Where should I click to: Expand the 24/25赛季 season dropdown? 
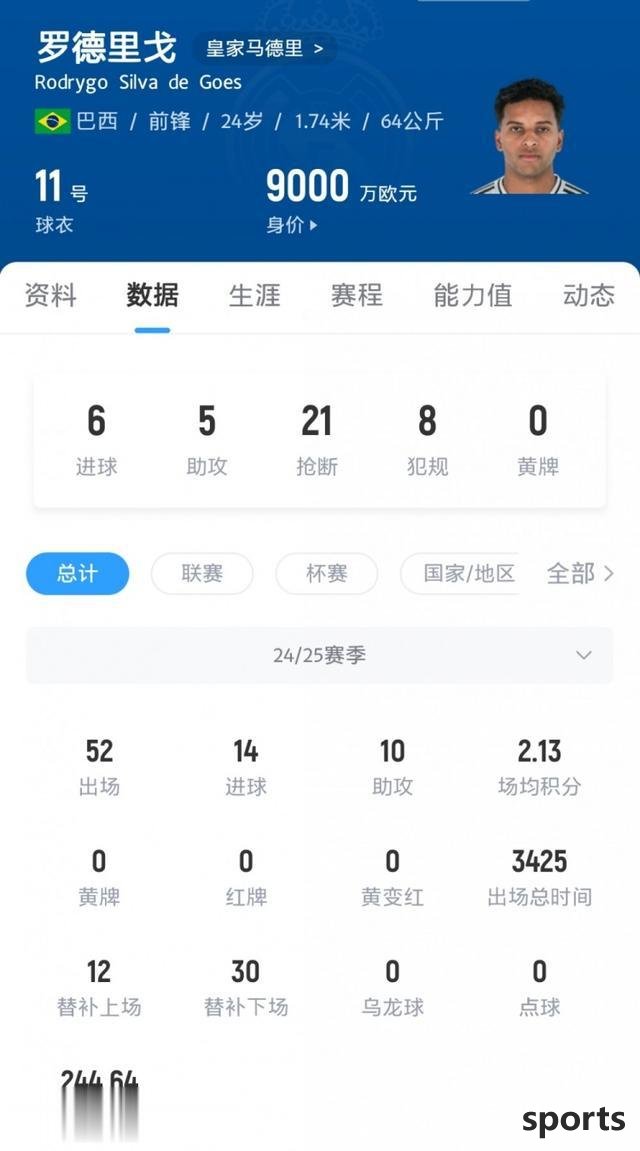click(320, 655)
